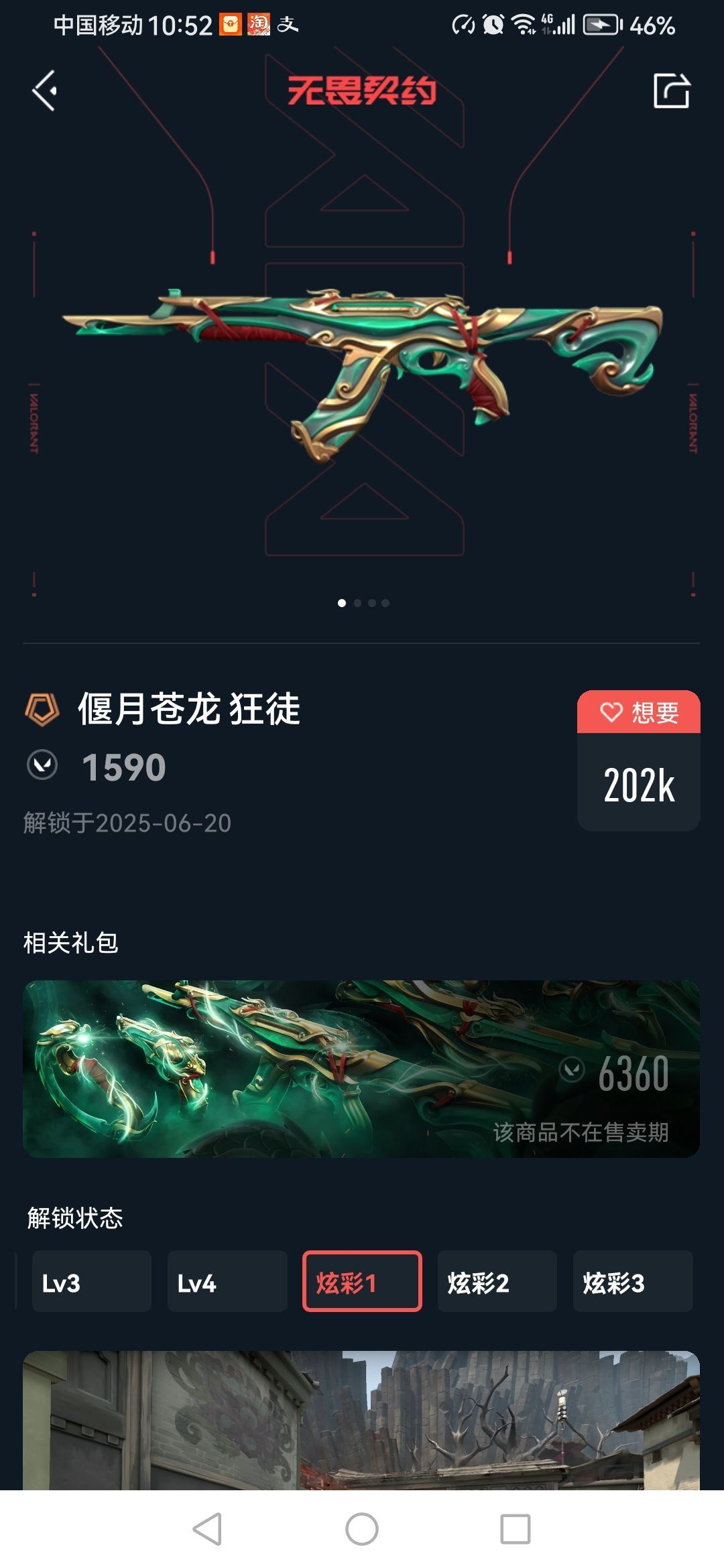Screen dimensions: 724x1568
Task: Go back using the top-left arrow
Action: click(x=45, y=90)
